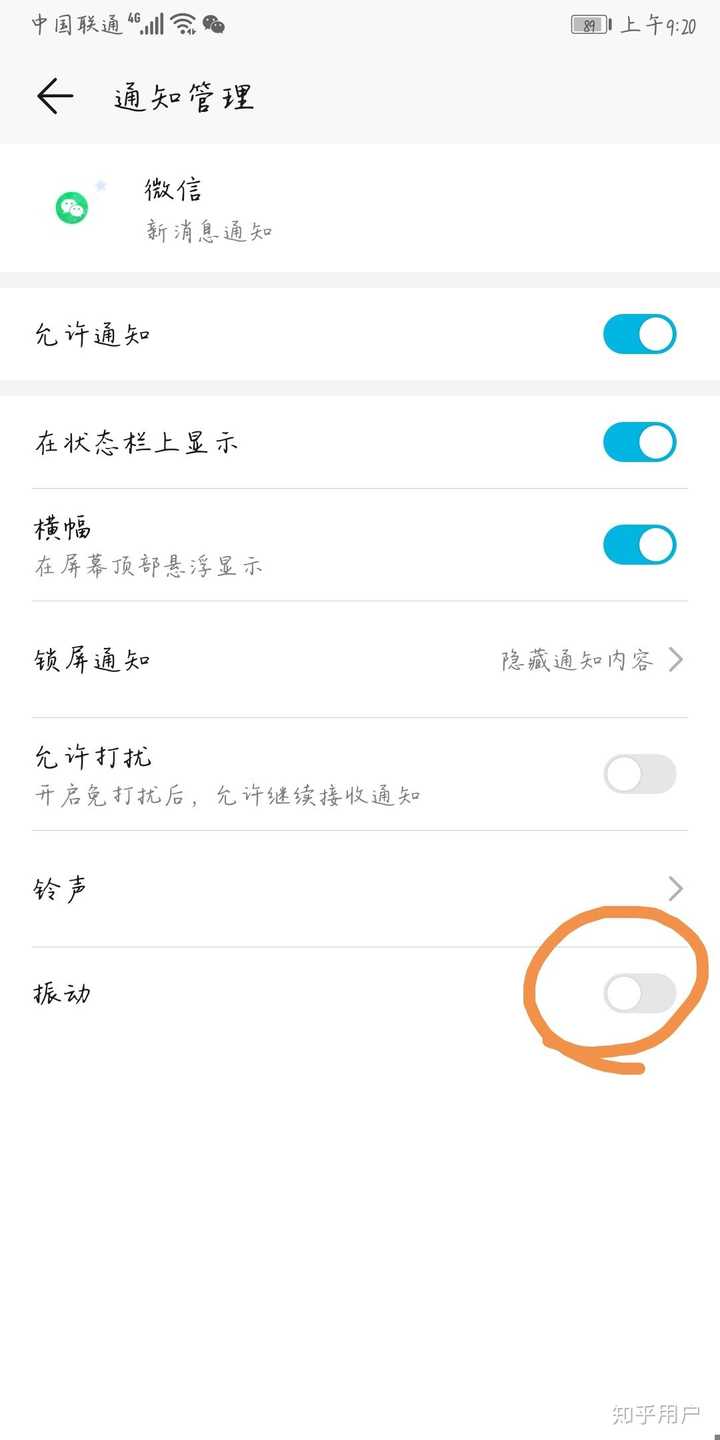Go back from 通知管理

pos(55,96)
